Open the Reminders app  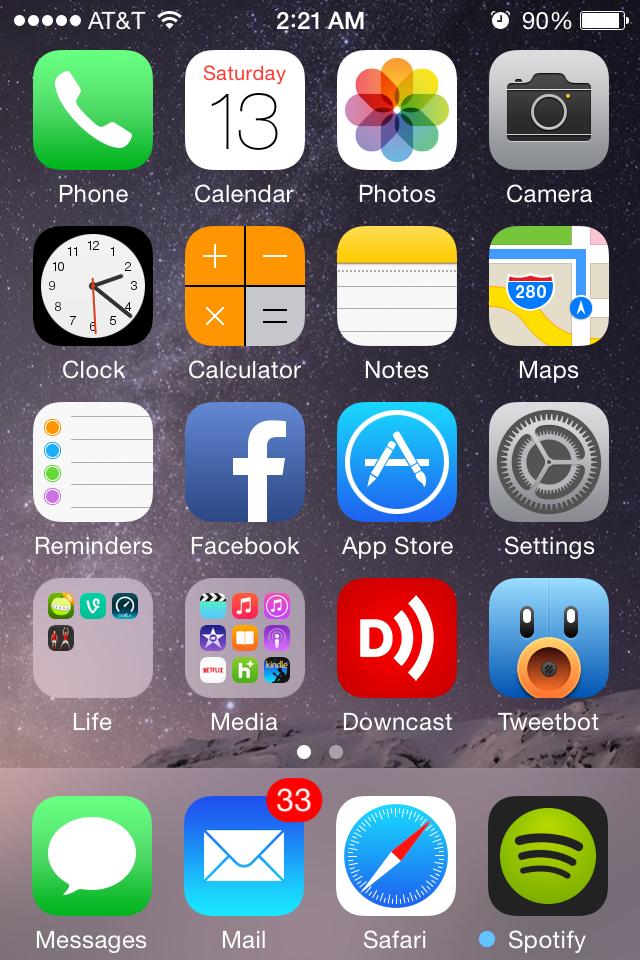point(93,462)
